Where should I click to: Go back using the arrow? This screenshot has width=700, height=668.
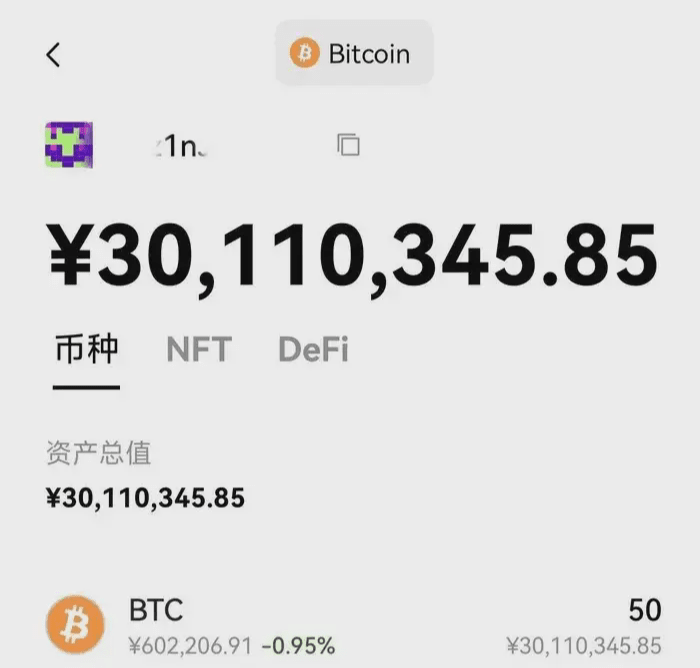(x=54, y=55)
